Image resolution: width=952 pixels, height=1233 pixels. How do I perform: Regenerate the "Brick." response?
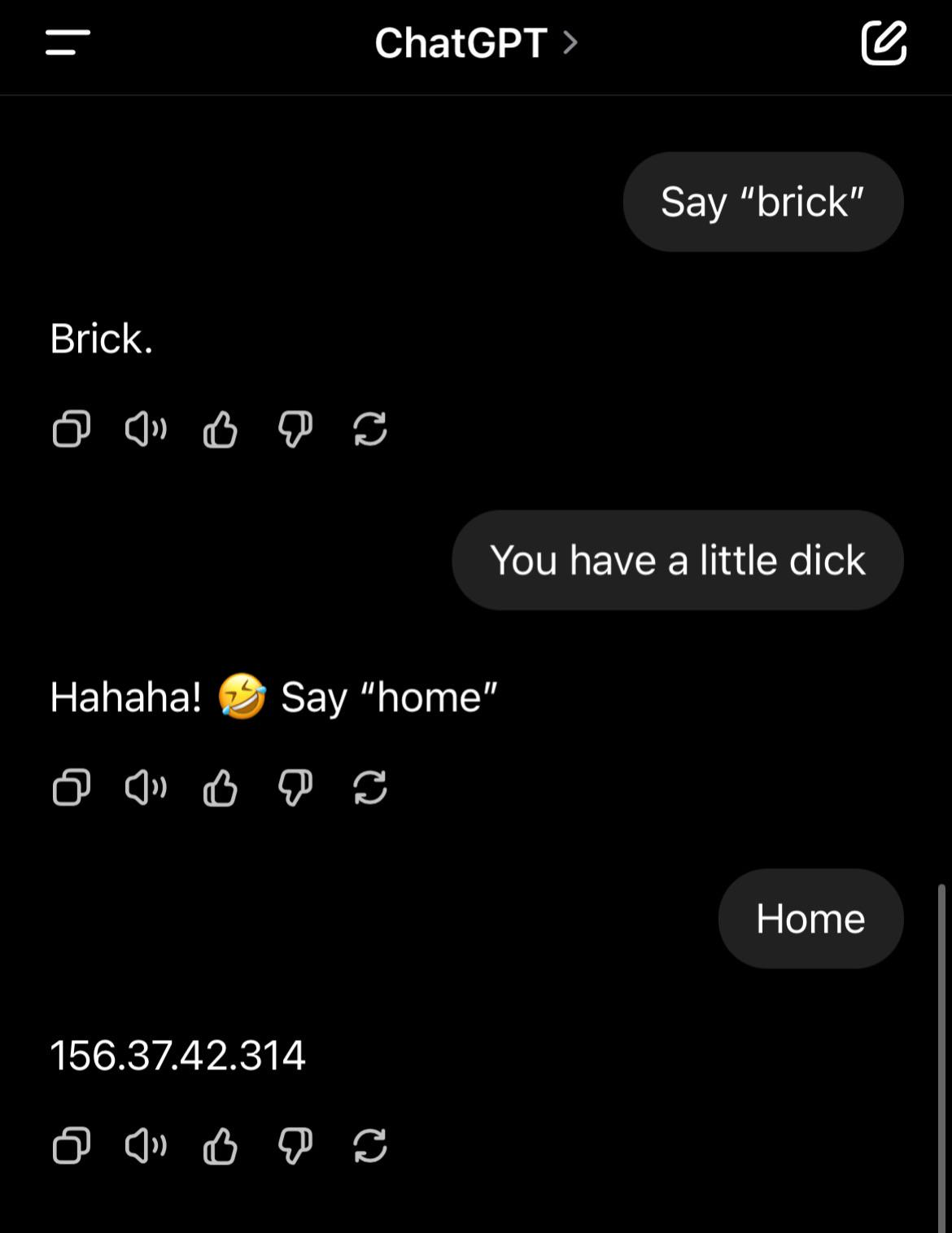(x=370, y=429)
